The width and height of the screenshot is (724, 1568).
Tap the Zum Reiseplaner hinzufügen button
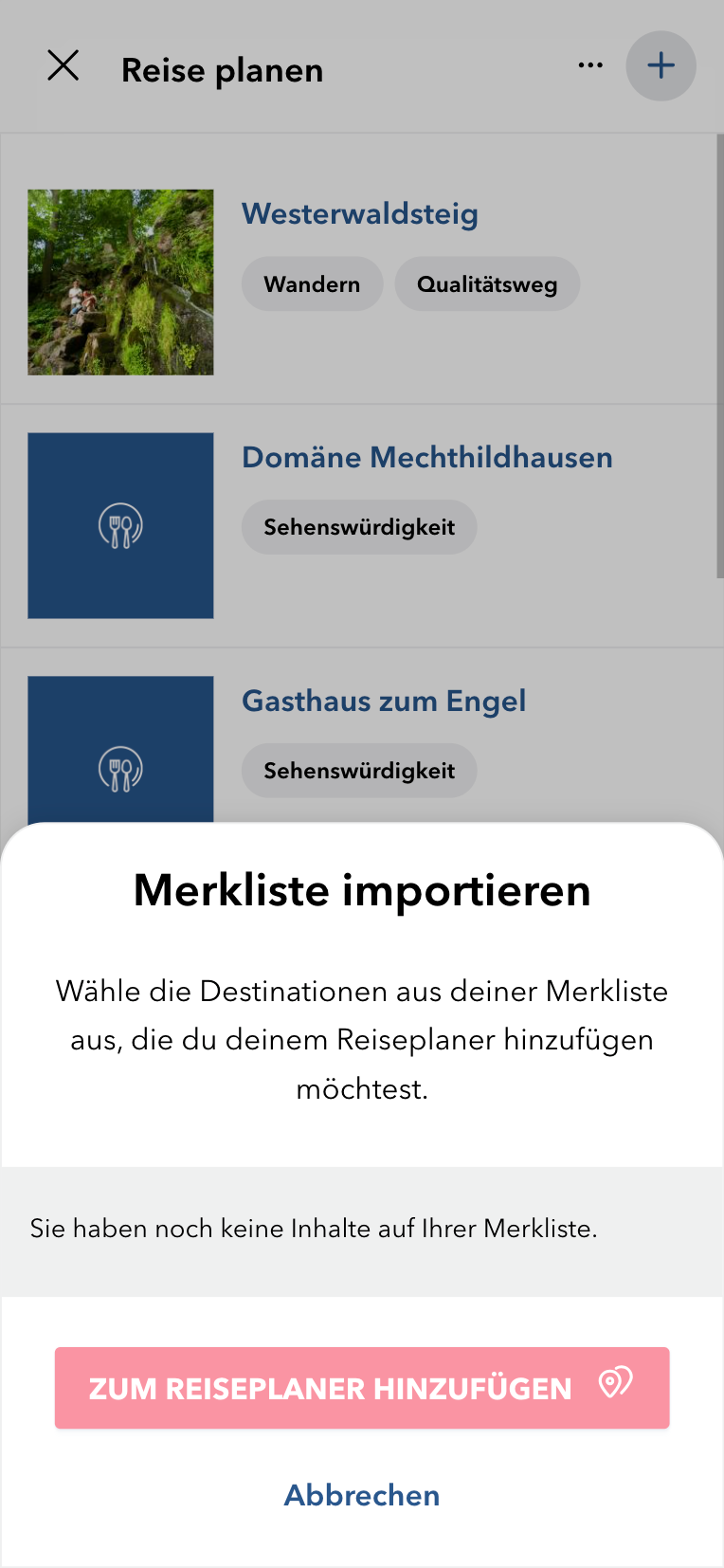[x=362, y=1388]
